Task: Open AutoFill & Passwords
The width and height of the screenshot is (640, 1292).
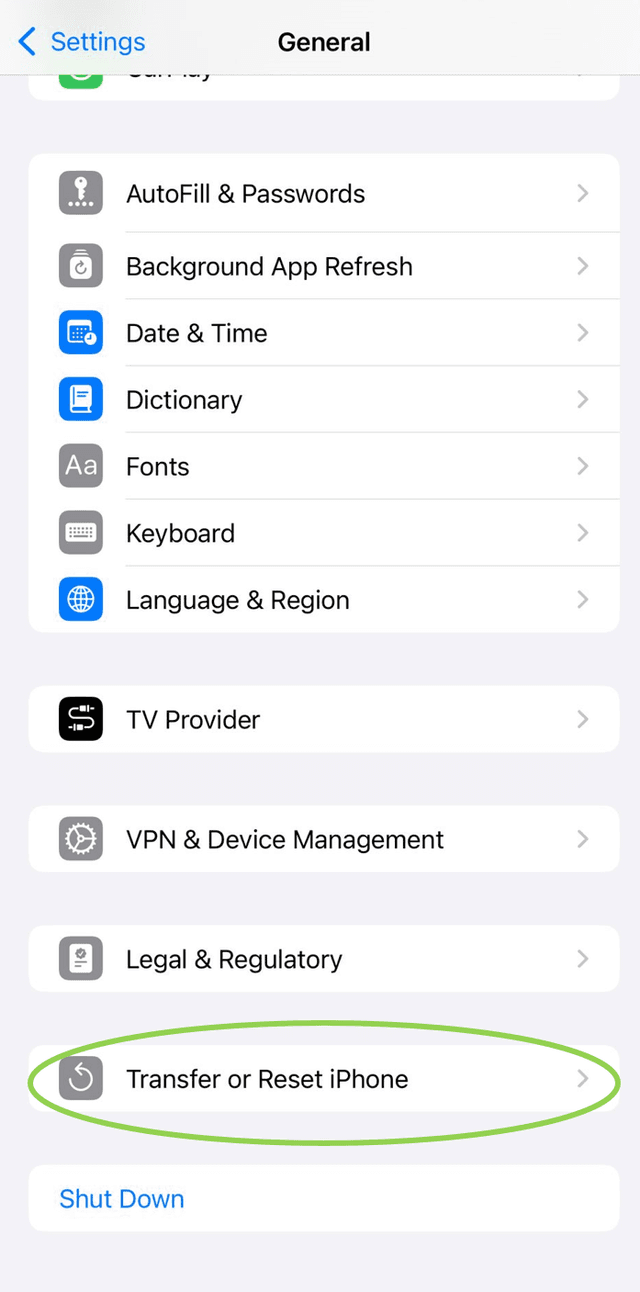Action: click(x=245, y=194)
